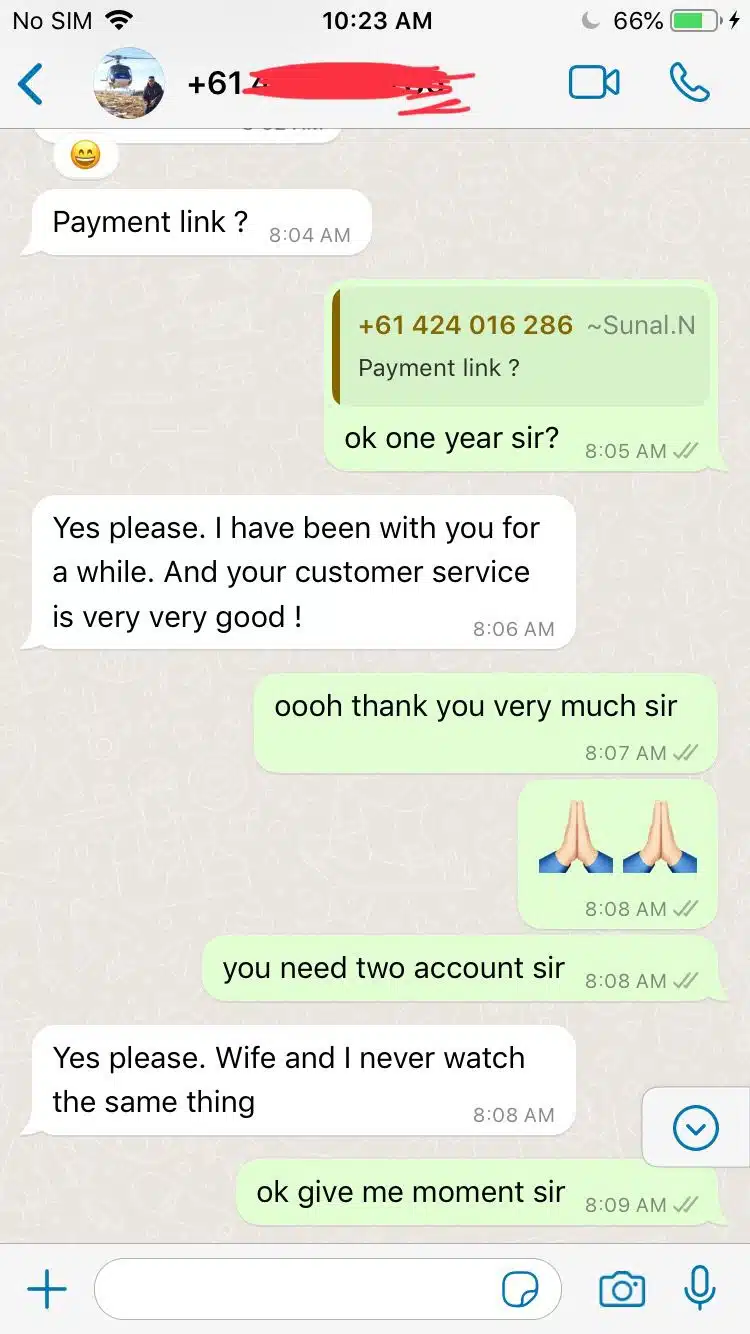Tap the microphone to record voice message
This screenshot has height=1334, width=750.
pos(700,1288)
